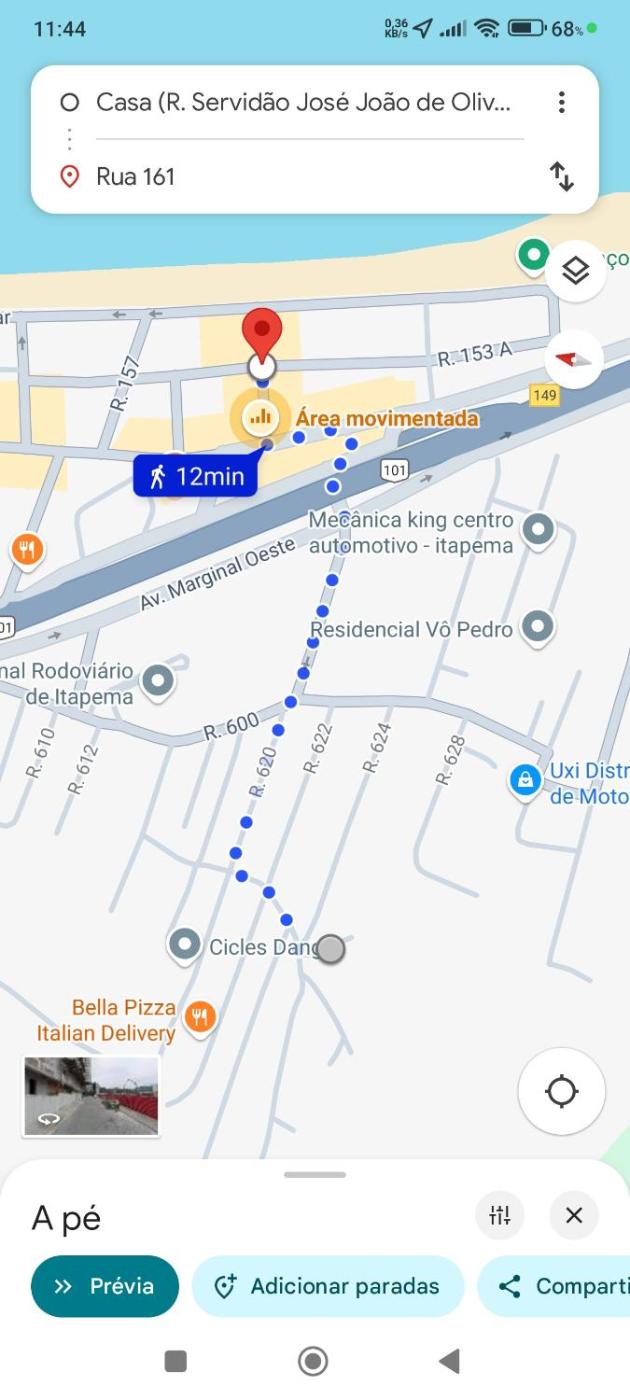630x1400 pixels.
Task: Close the walking directions panel
Action: pos(574,1215)
